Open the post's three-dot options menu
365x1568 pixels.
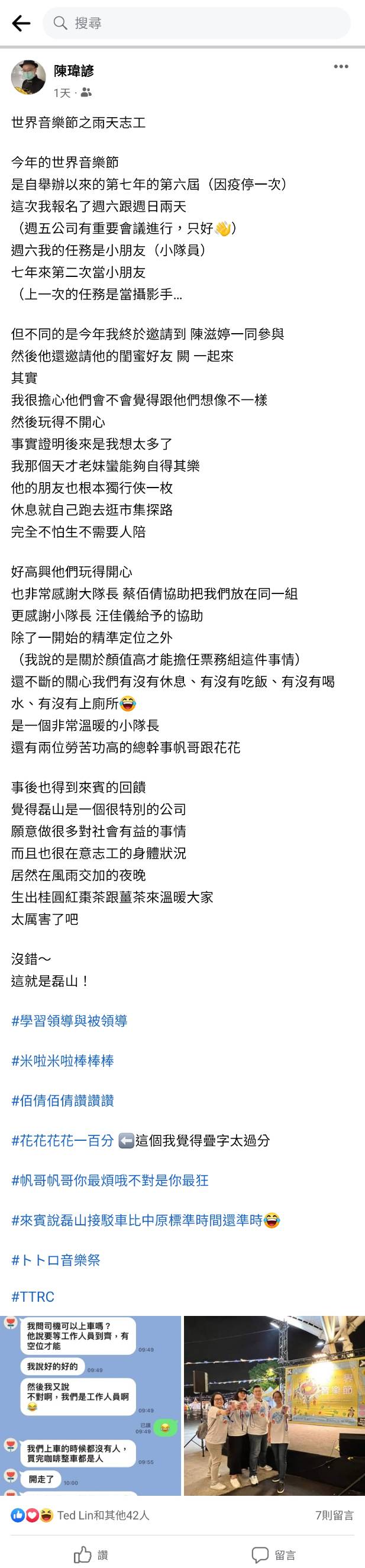pos(341,66)
